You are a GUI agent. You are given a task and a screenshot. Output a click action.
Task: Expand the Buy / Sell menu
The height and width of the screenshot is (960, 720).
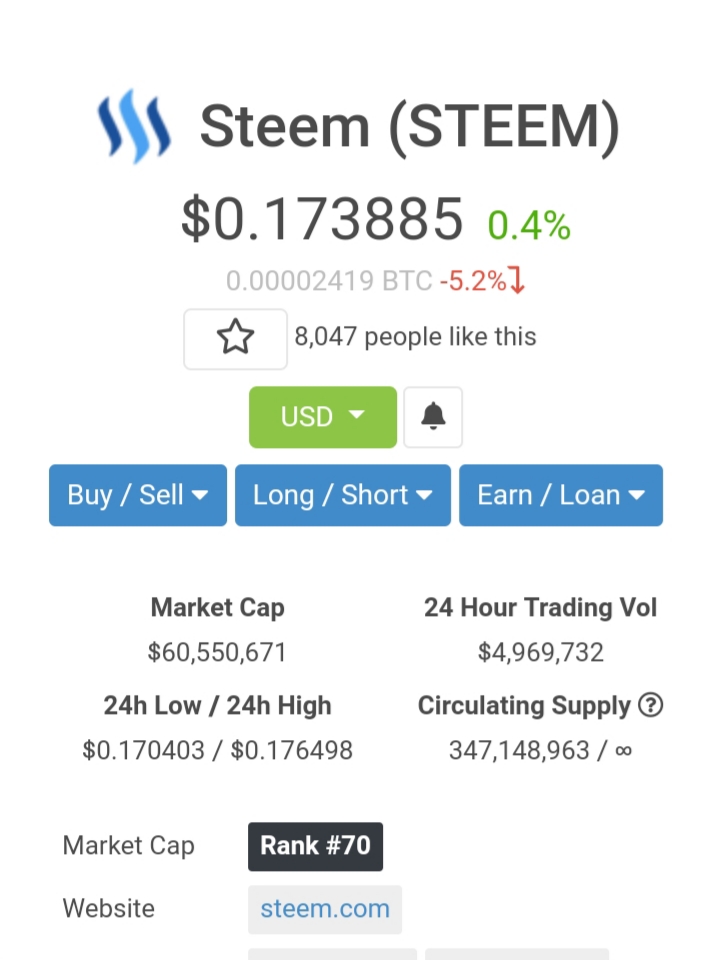click(x=138, y=495)
